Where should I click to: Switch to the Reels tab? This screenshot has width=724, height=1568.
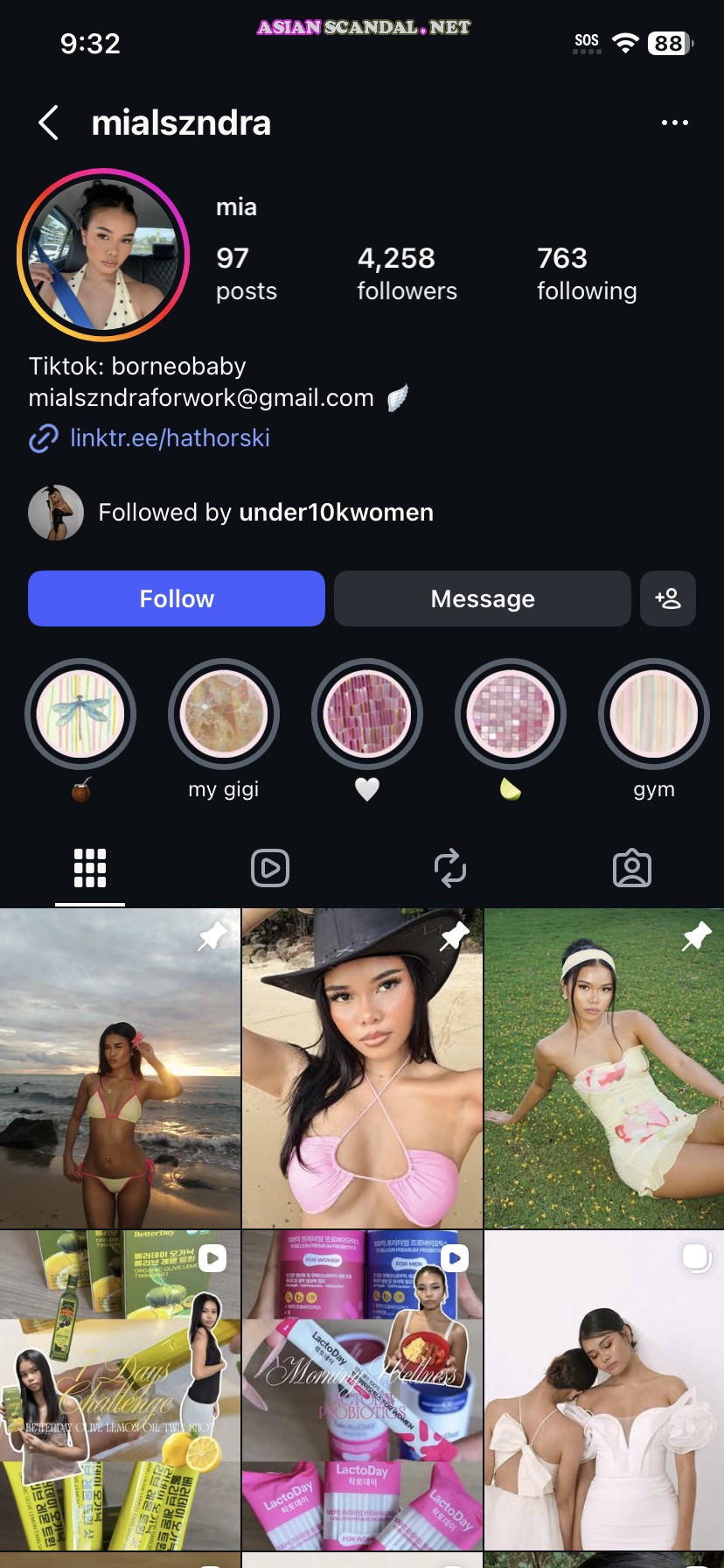270,868
